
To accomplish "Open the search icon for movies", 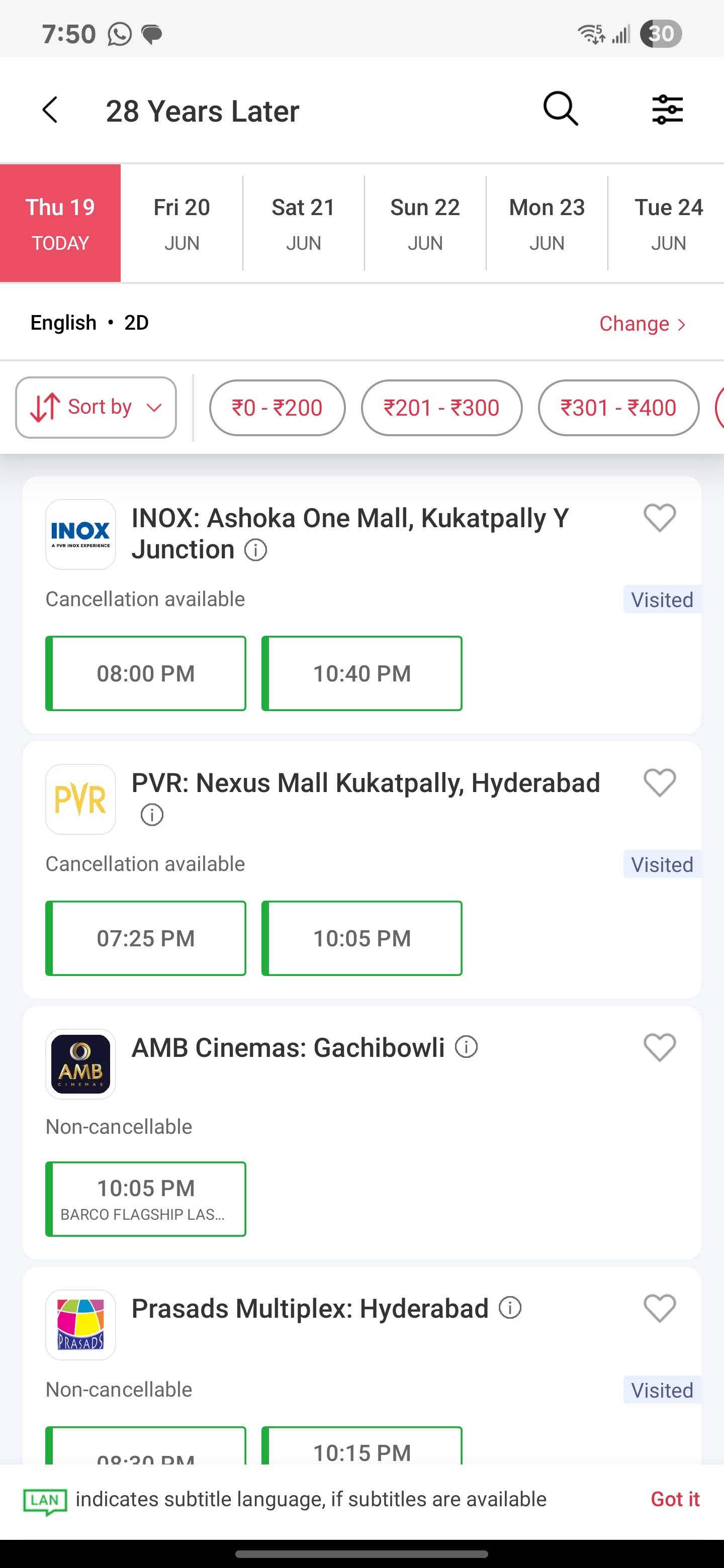I will click(559, 110).
